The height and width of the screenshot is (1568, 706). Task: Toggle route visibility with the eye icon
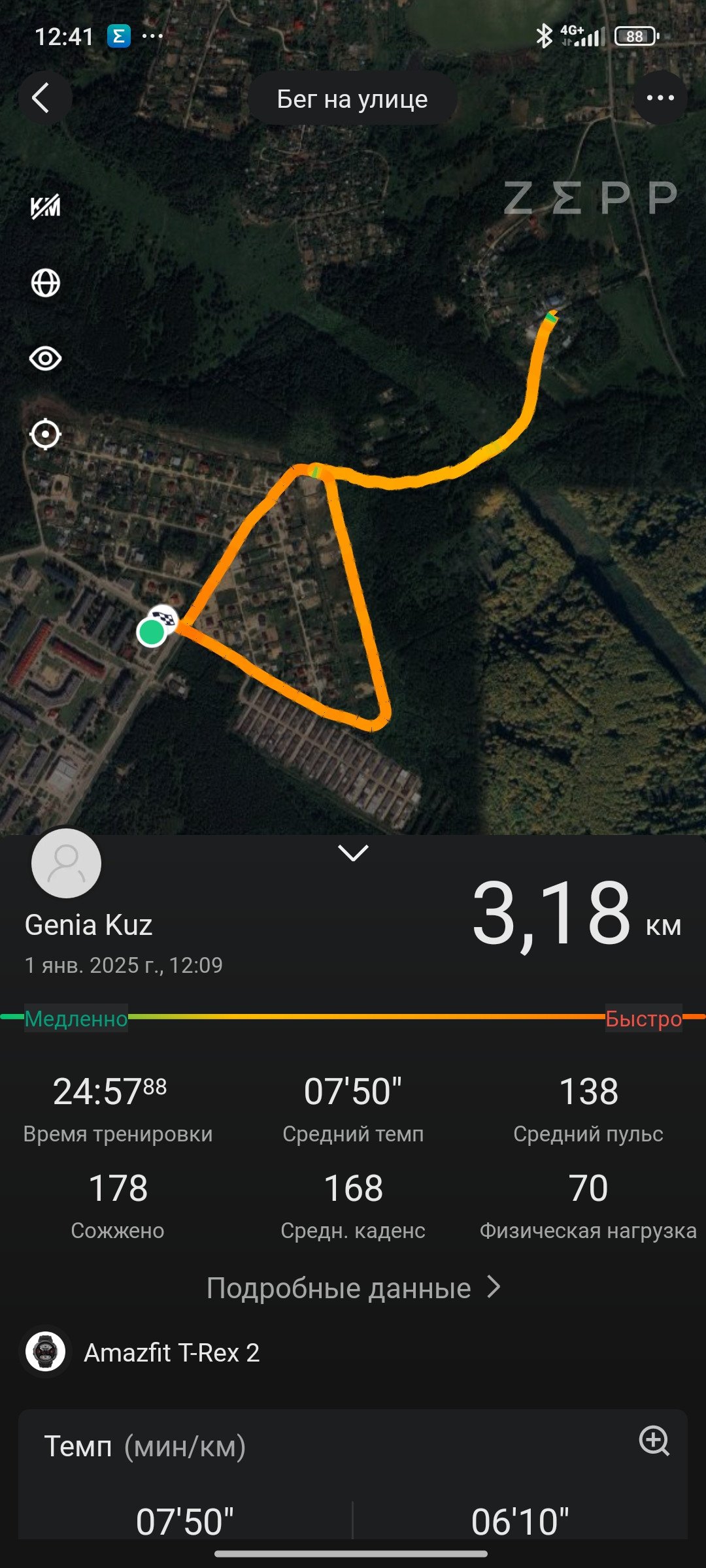[45, 359]
